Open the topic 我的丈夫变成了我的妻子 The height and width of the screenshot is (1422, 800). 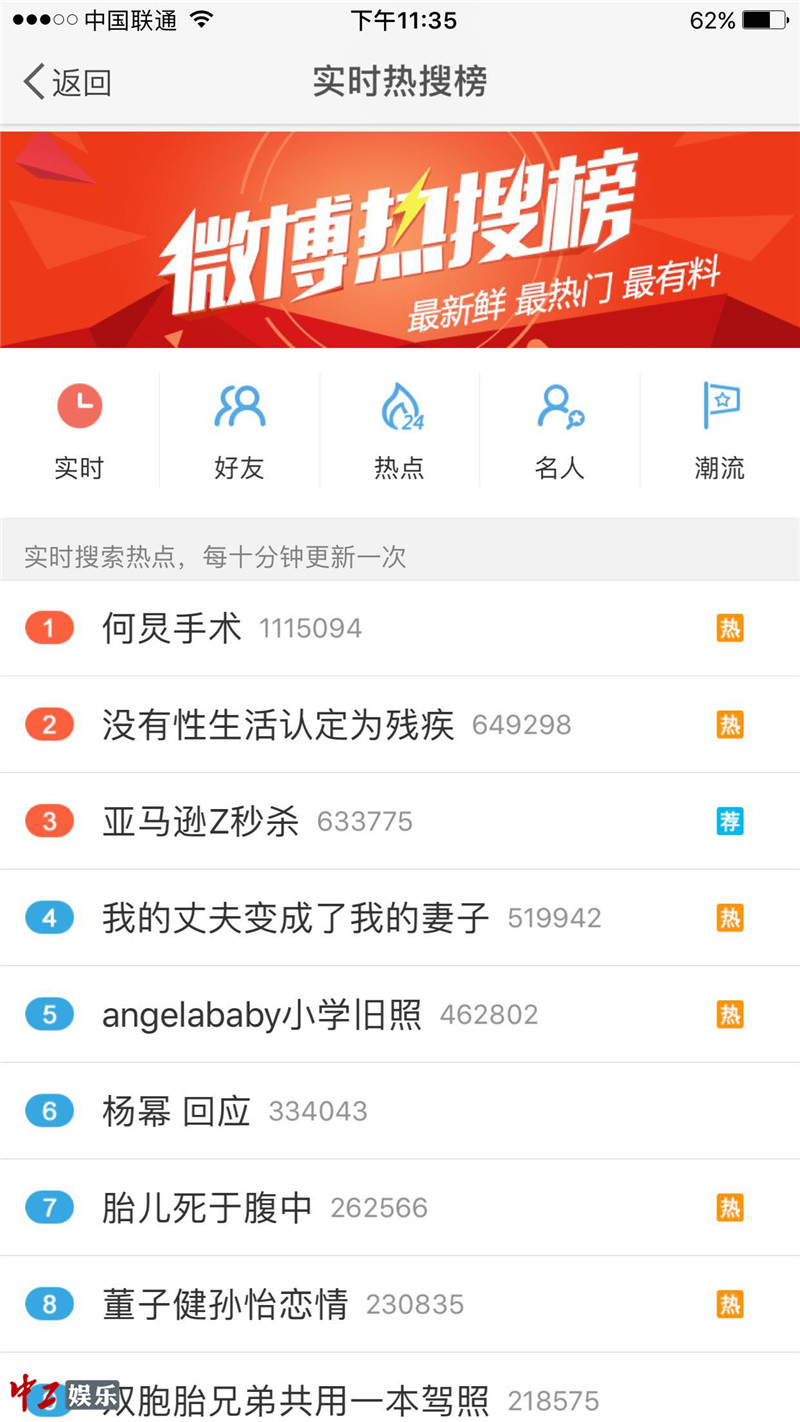296,917
